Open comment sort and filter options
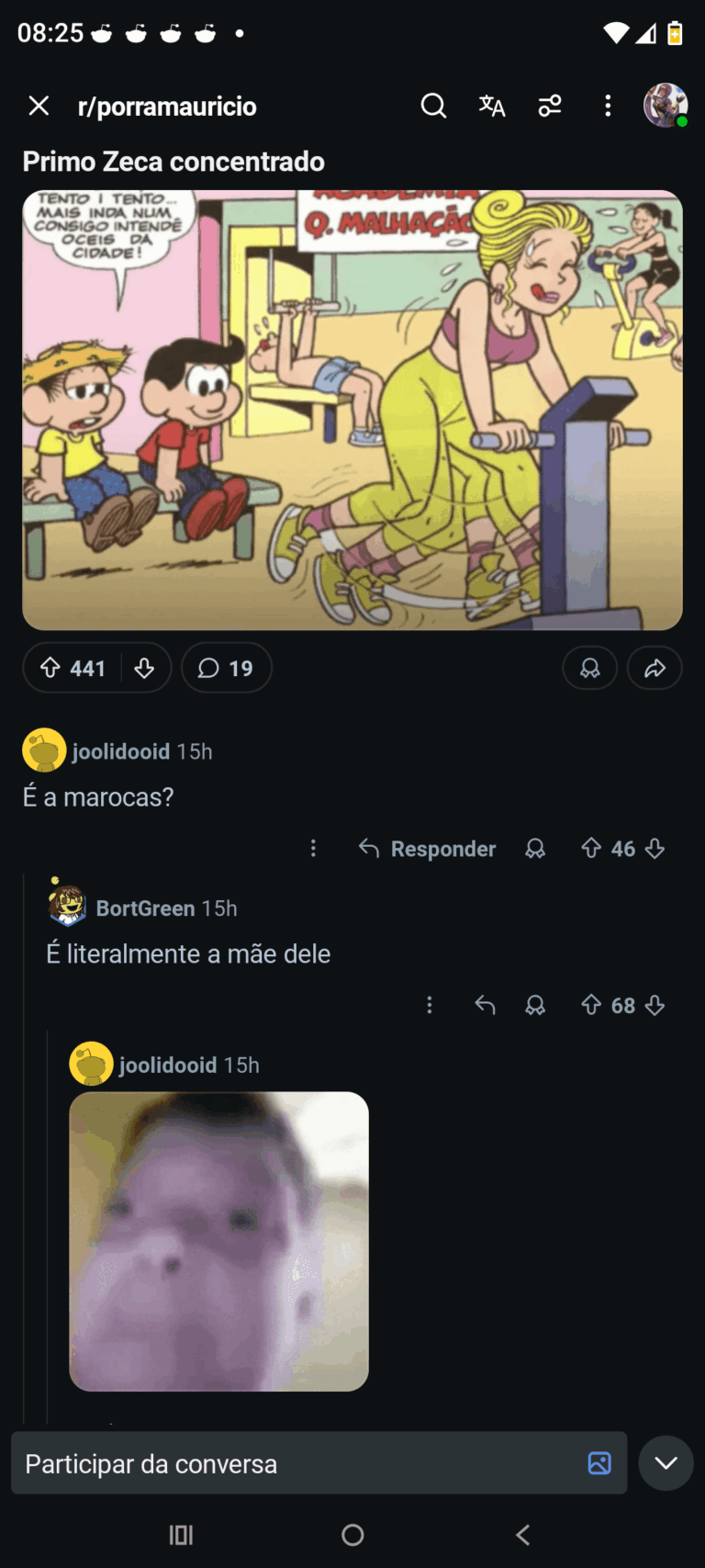705x1568 pixels. click(550, 107)
